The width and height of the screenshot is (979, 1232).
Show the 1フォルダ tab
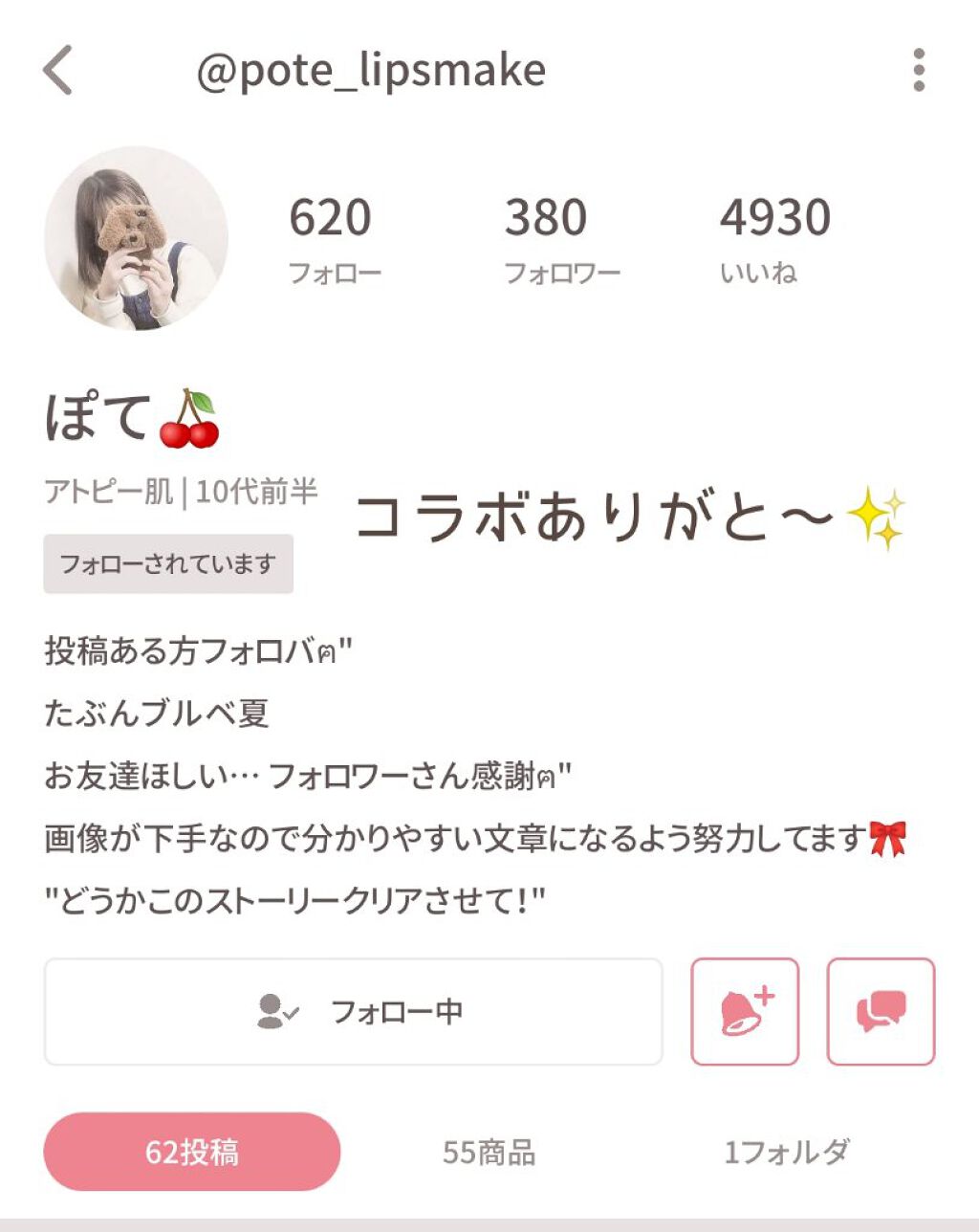click(786, 1152)
